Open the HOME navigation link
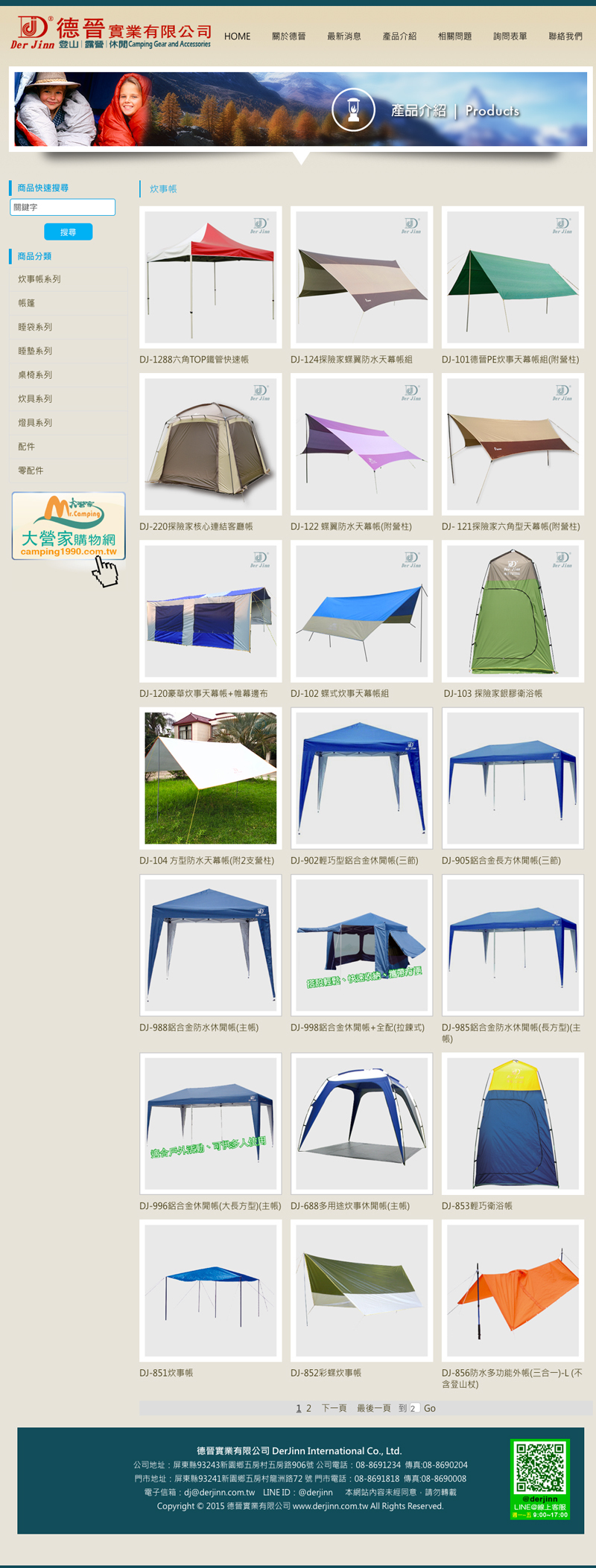 click(237, 36)
